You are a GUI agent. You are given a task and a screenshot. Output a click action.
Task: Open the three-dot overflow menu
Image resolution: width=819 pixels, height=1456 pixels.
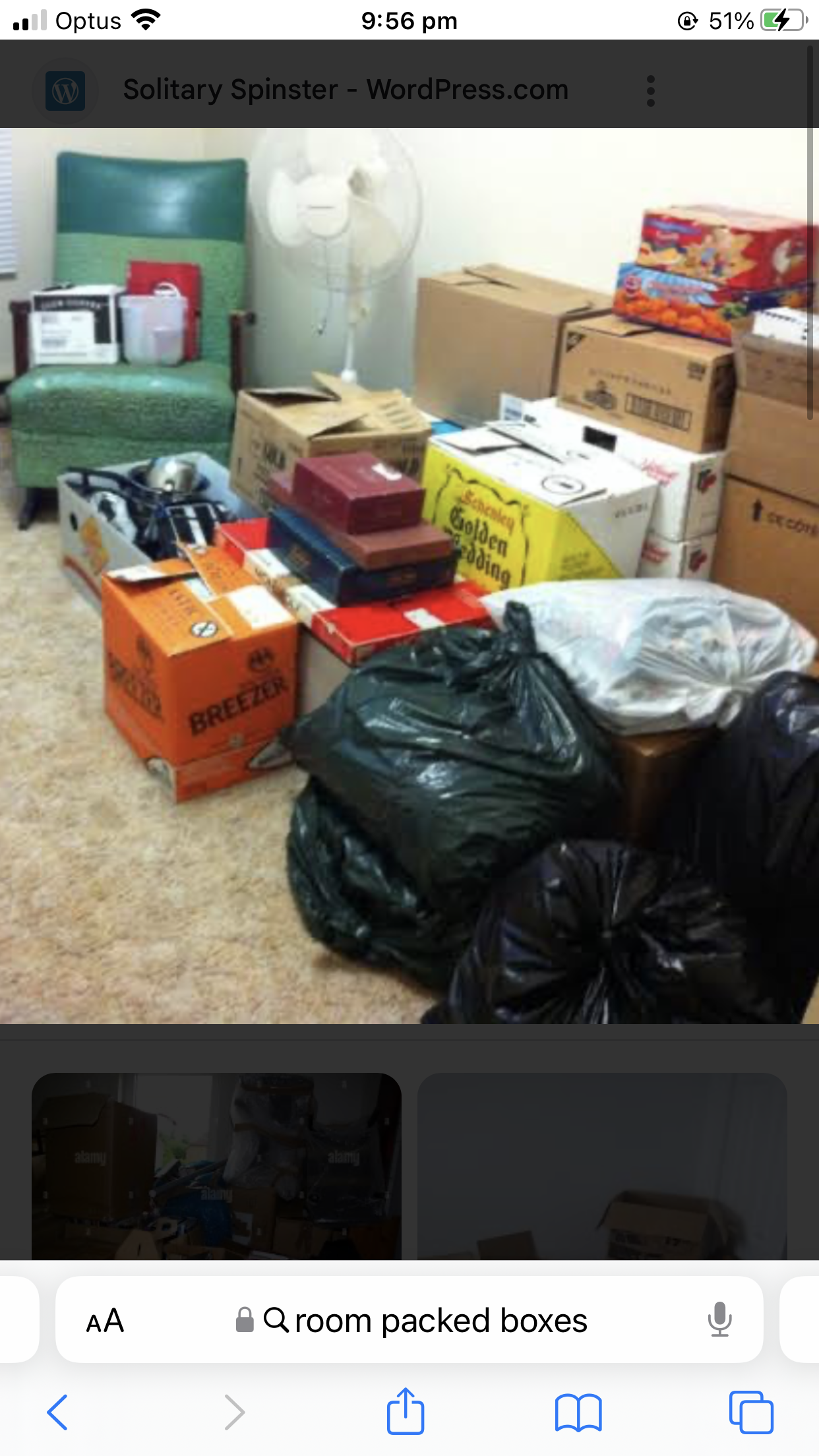pos(651,90)
